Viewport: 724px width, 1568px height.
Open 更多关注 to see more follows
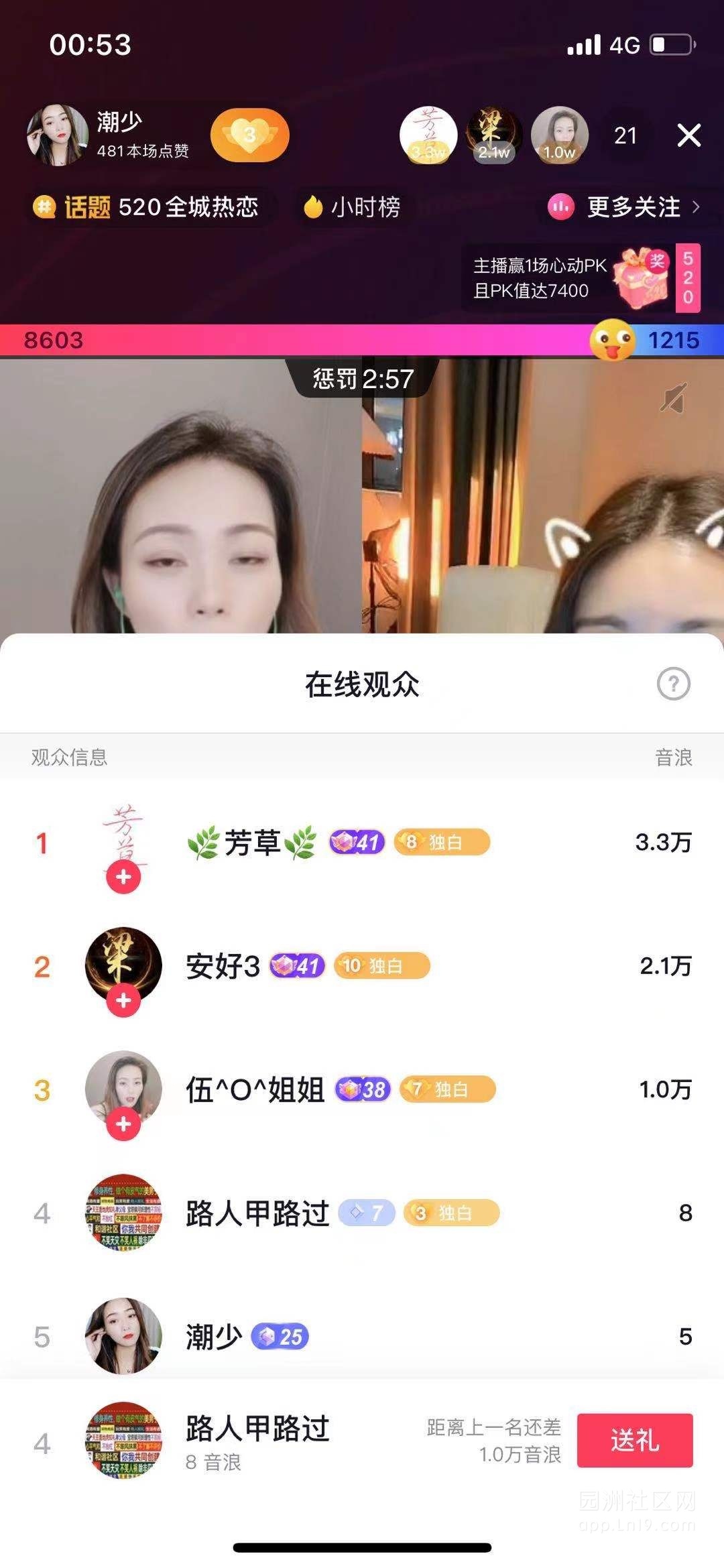(625, 207)
